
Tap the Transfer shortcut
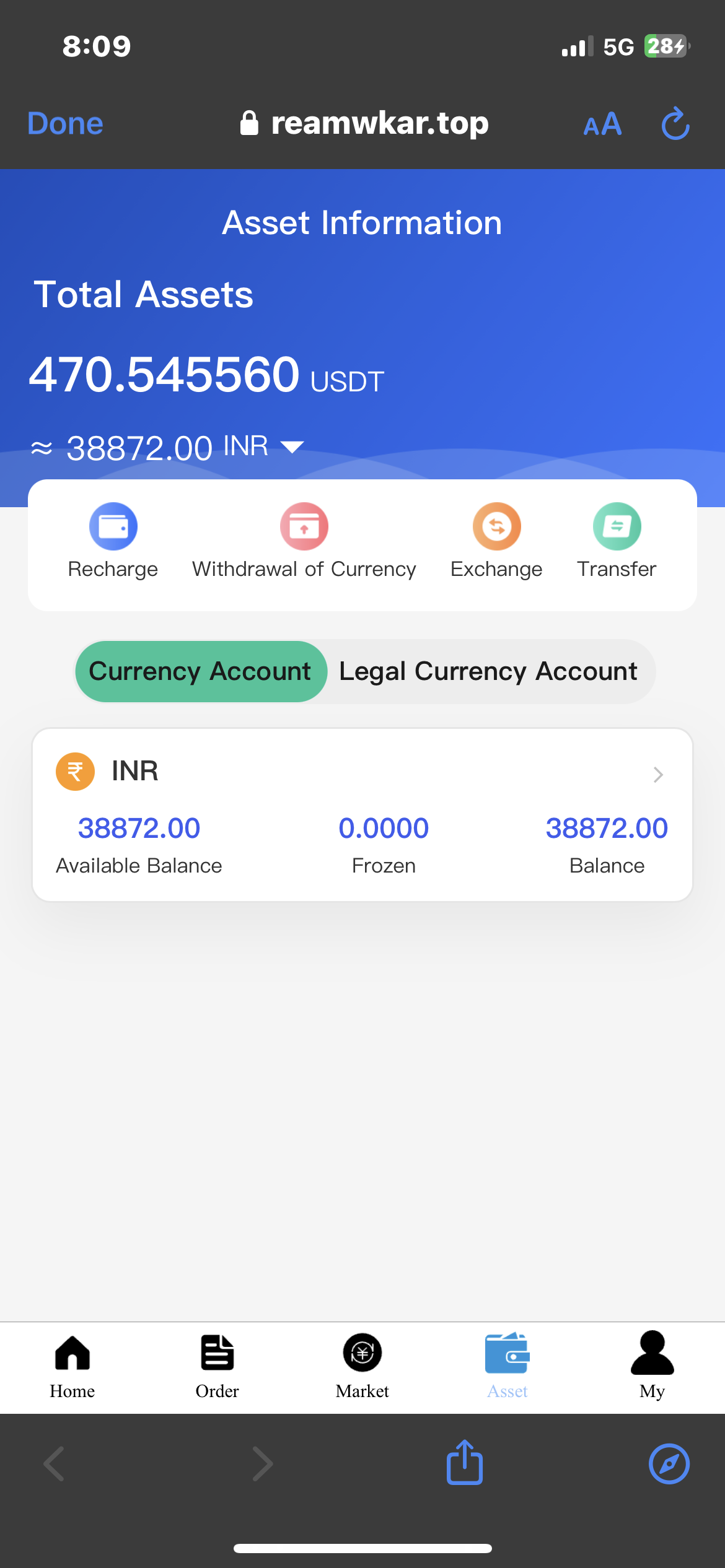617,540
